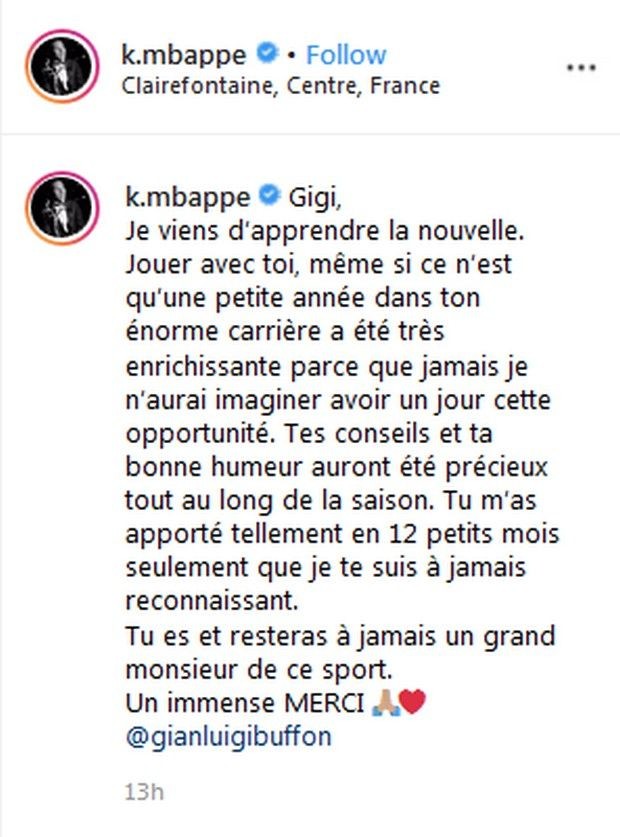The image size is (620, 837).
Task: Open the Clairefontaine, Centre, France location
Action: pos(280,85)
